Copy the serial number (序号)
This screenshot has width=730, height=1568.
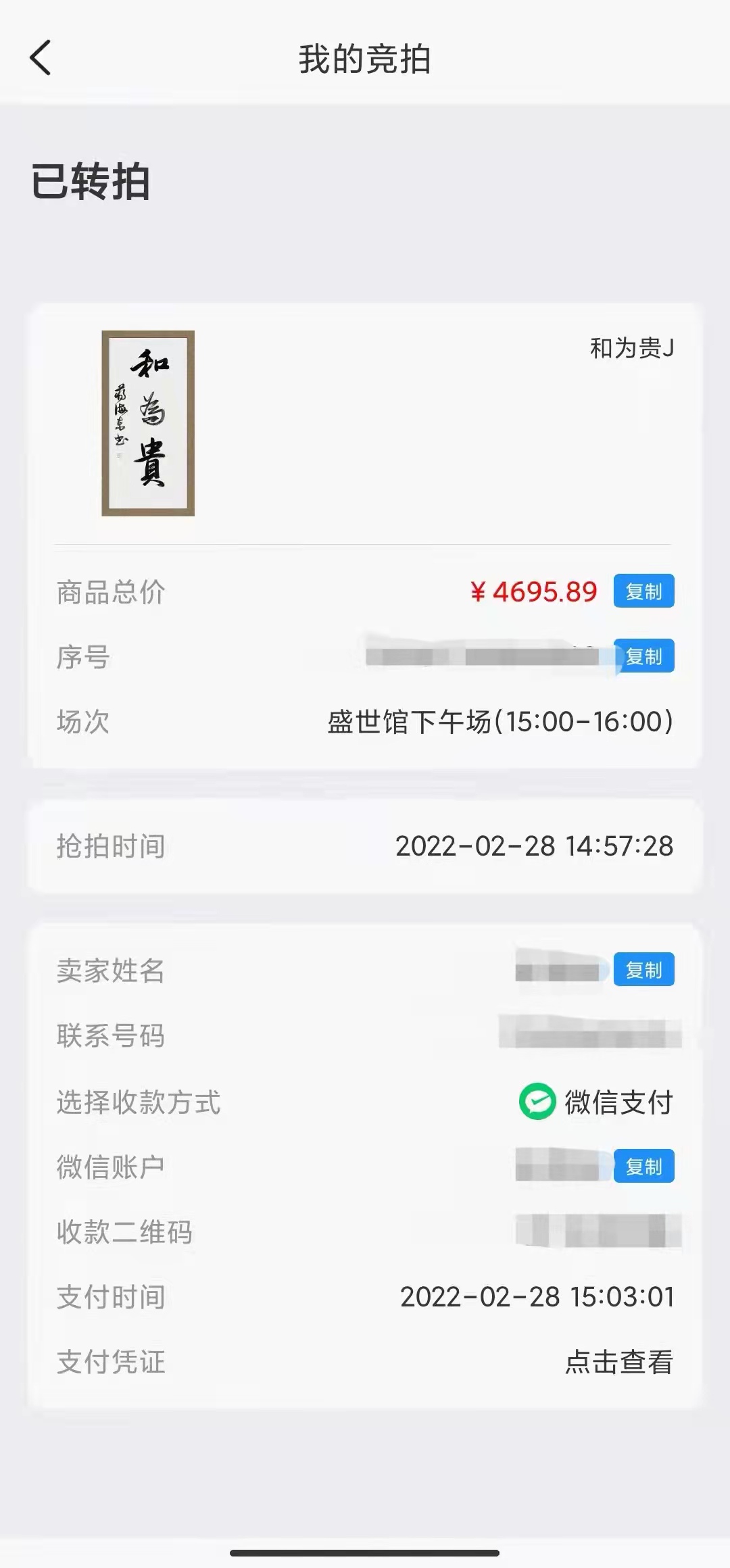(643, 656)
